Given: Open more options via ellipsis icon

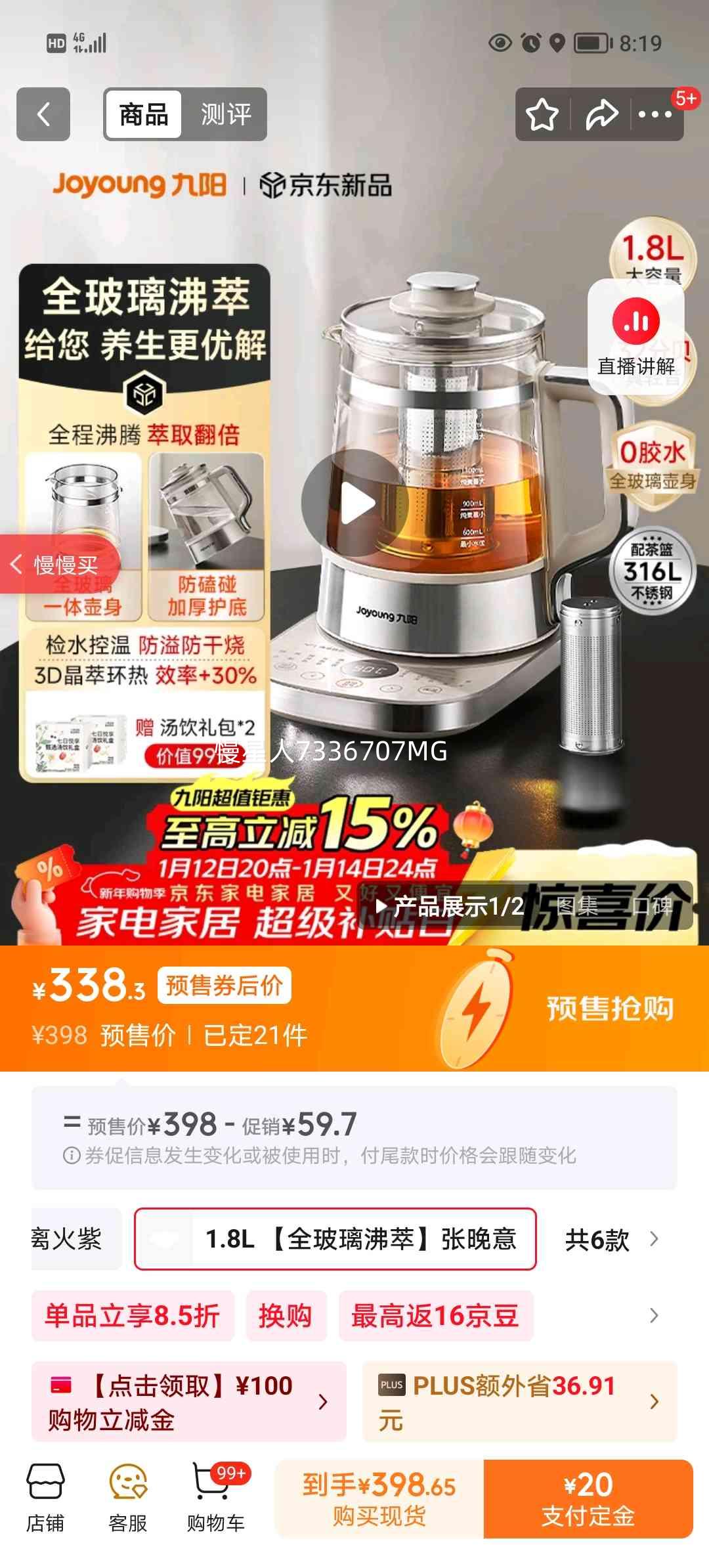Looking at the screenshot, I should pos(654,114).
